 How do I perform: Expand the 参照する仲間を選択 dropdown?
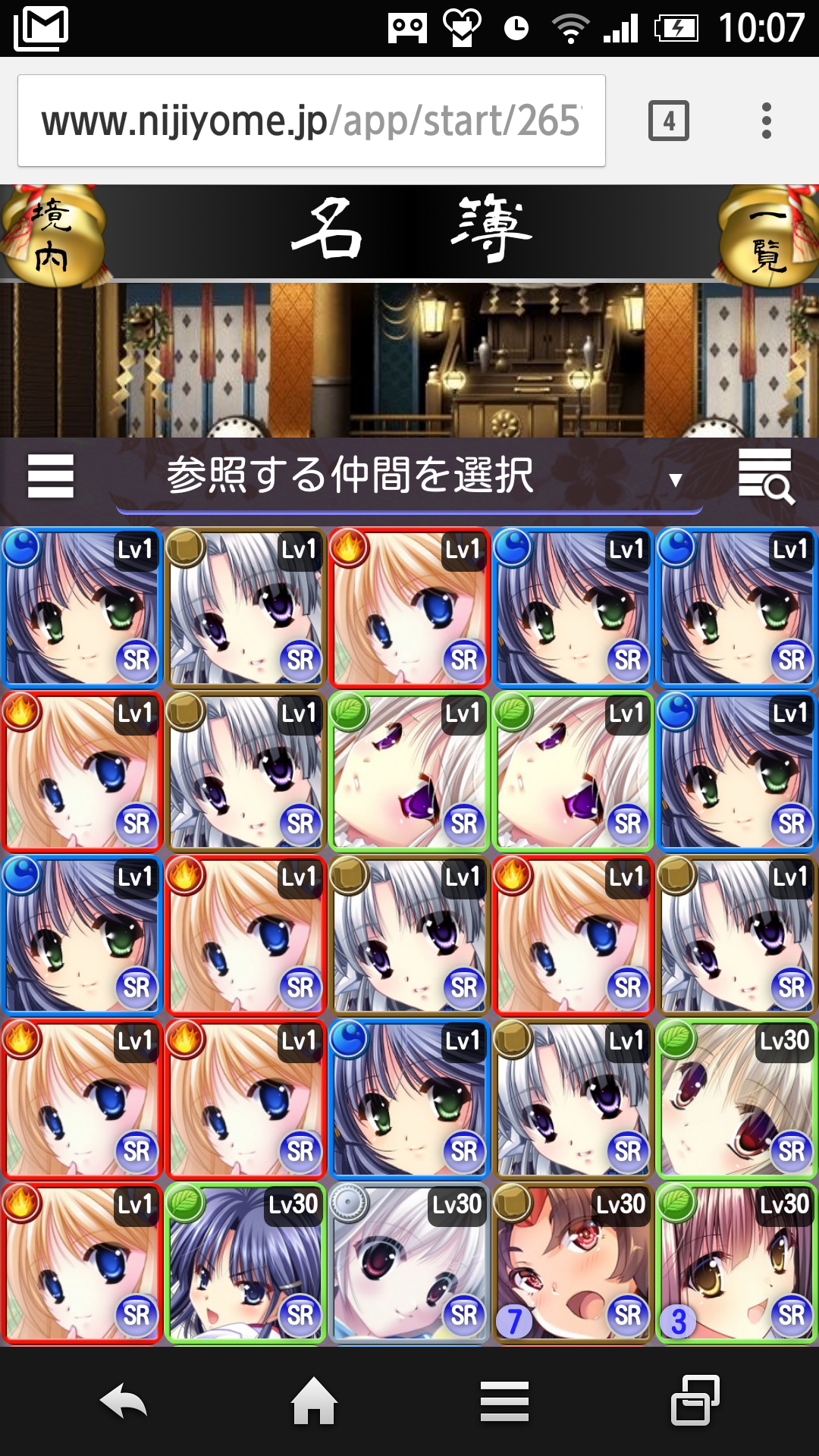click(409, 476)
